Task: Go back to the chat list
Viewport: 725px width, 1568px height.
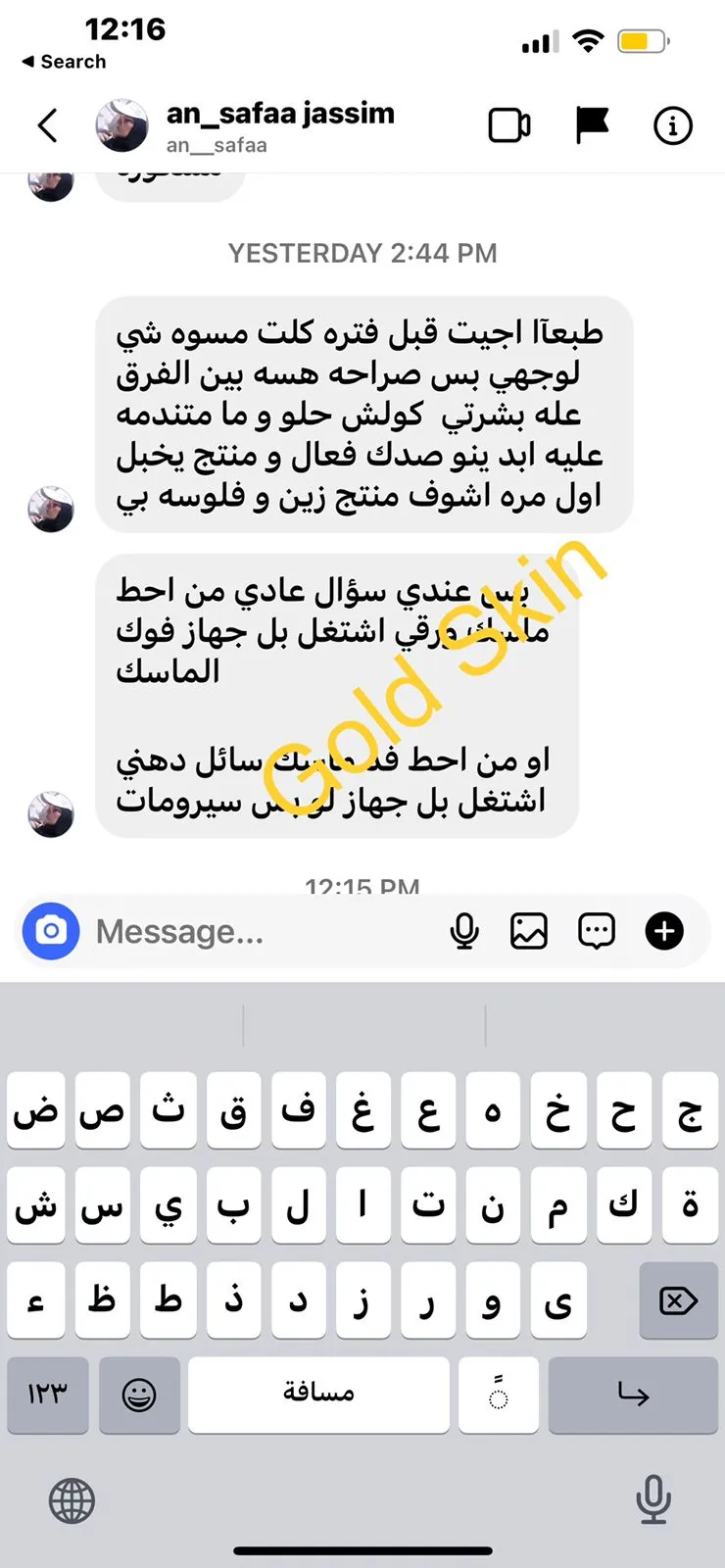Action: click(x=47, y=125)
